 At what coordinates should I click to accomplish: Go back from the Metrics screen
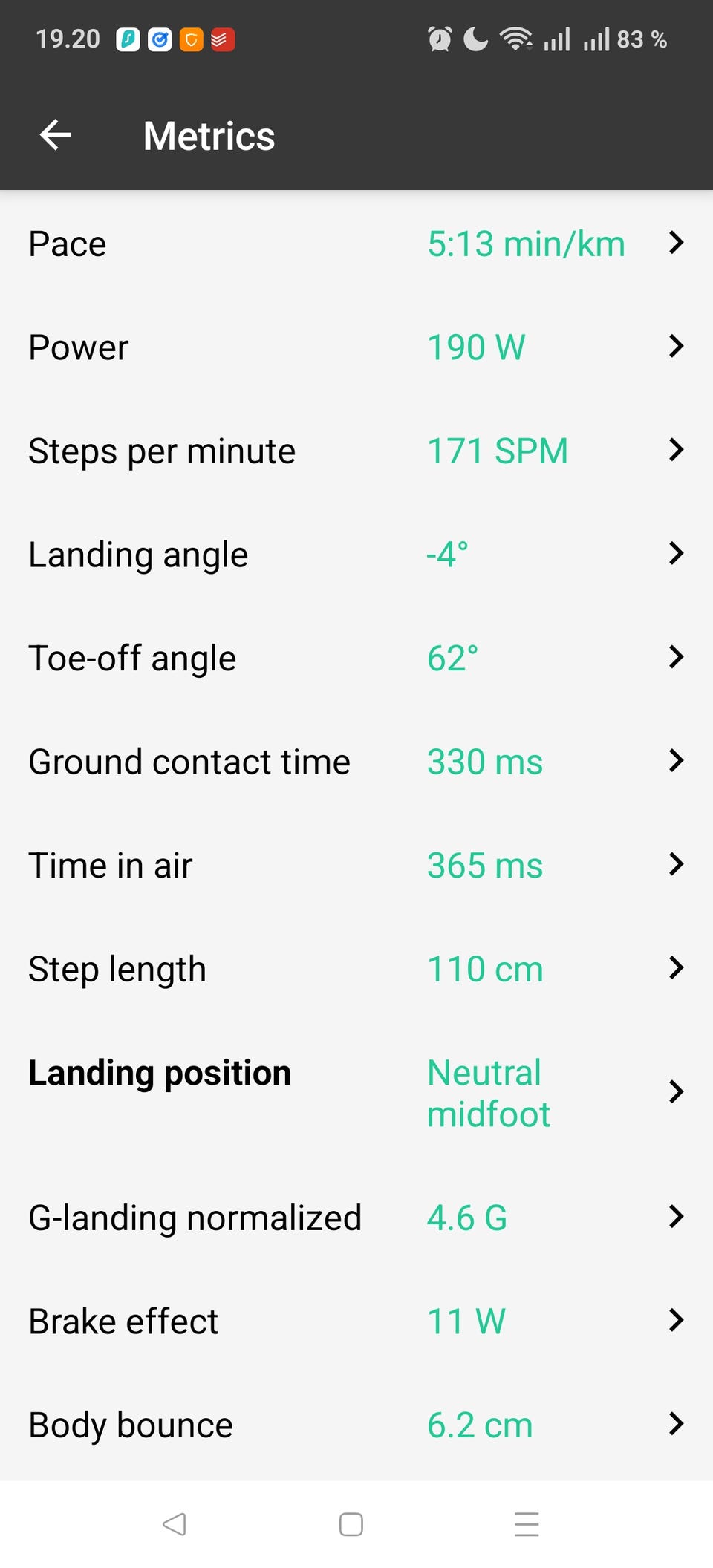click(56, 135)
